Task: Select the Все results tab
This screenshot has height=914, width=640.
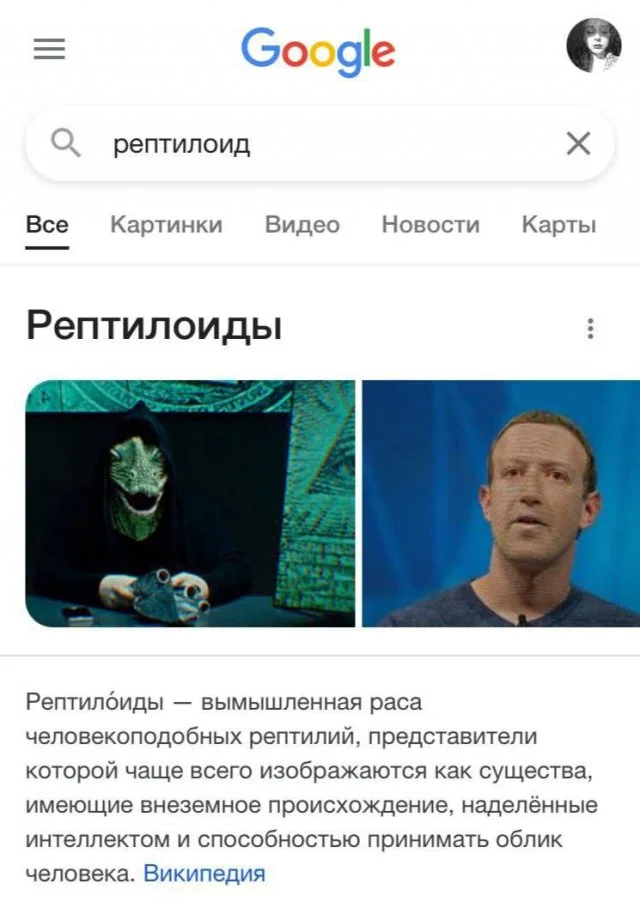Action: tap(47, 225)
